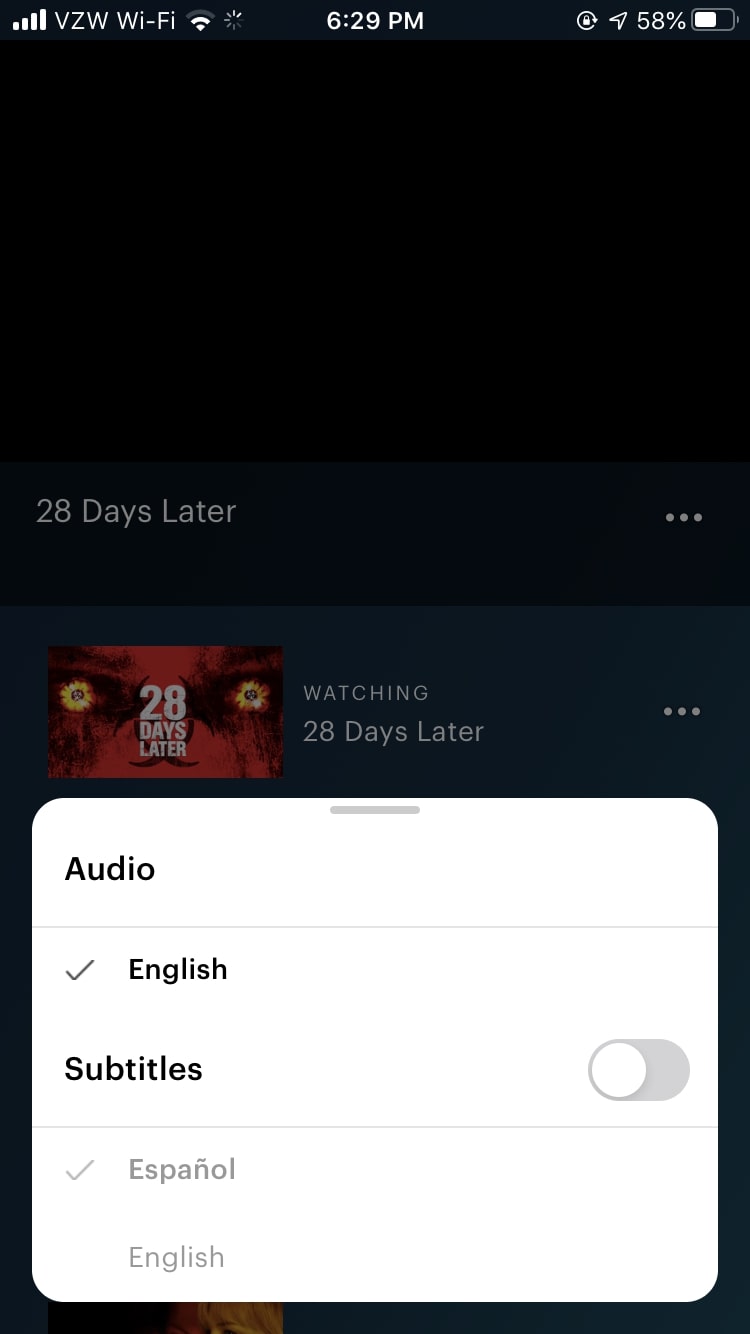Open the more menu on the Watching row
Image resolution: width=750 pixels, height=1334 pixels.
[x=682, y=712]
